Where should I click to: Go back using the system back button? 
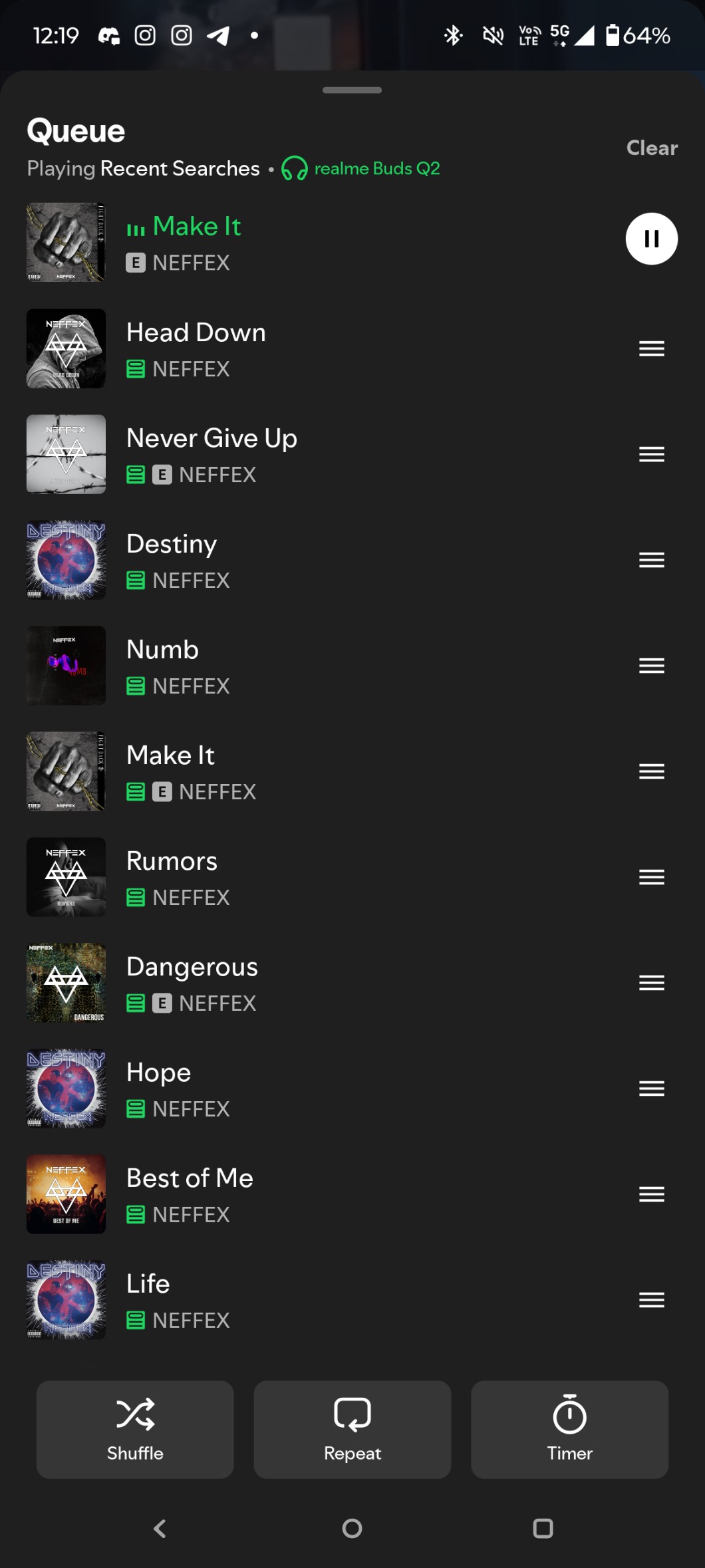(160, 1528)
